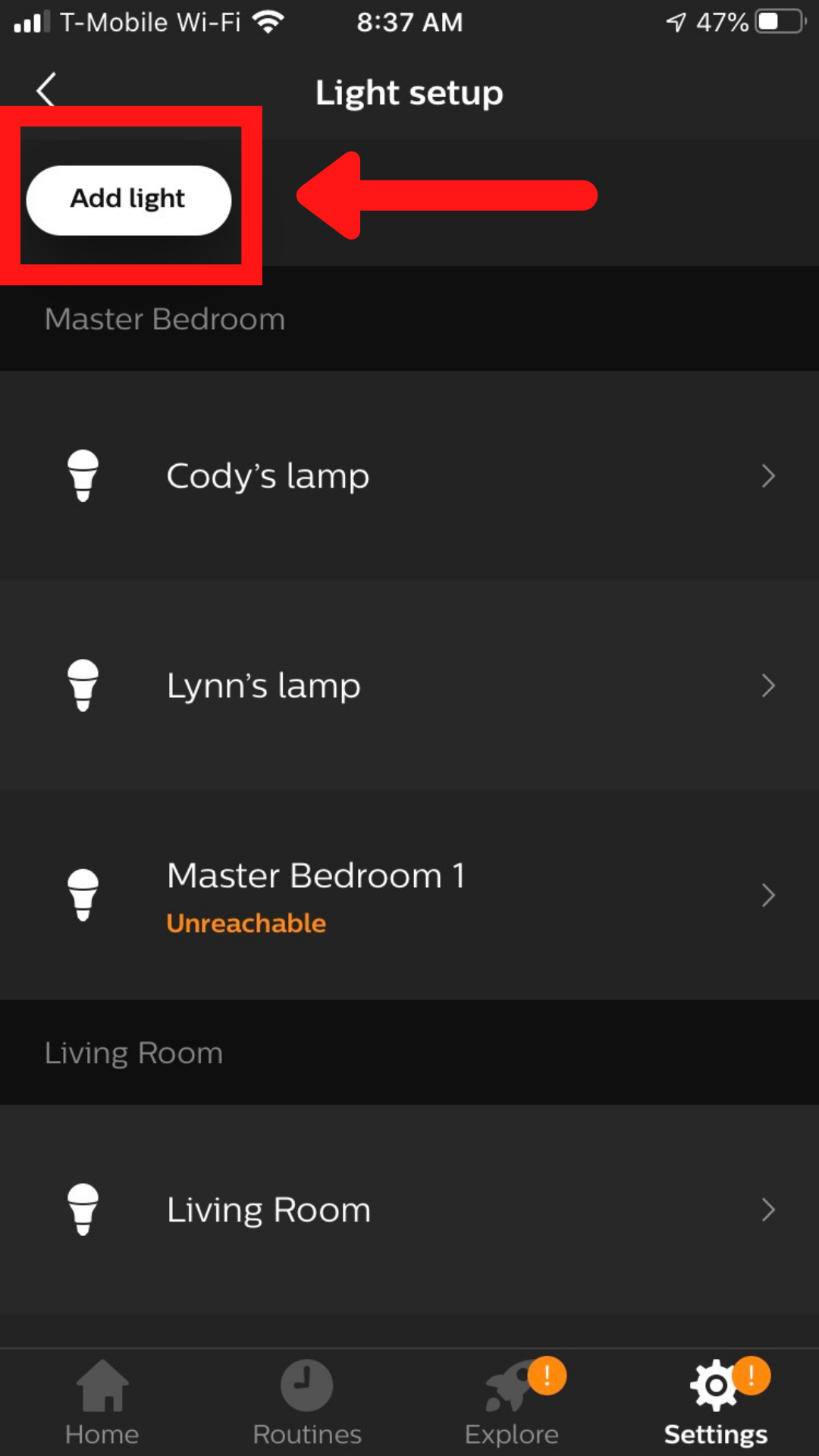Select the Settings tab
The width and height of the screenshot is (819, 1456).
click(716, 1403)
